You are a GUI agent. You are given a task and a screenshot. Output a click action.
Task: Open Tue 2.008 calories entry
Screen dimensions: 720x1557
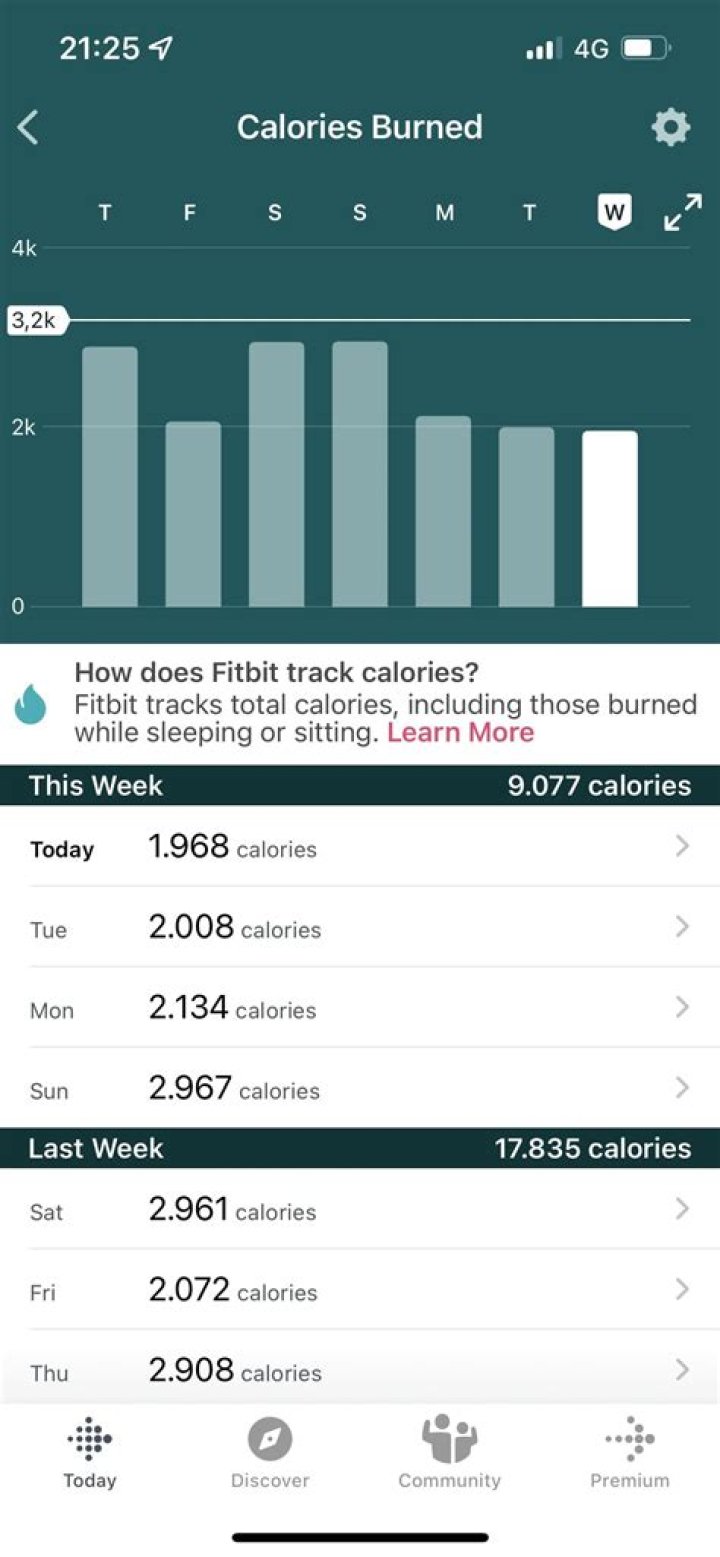(x=360, y=928)
